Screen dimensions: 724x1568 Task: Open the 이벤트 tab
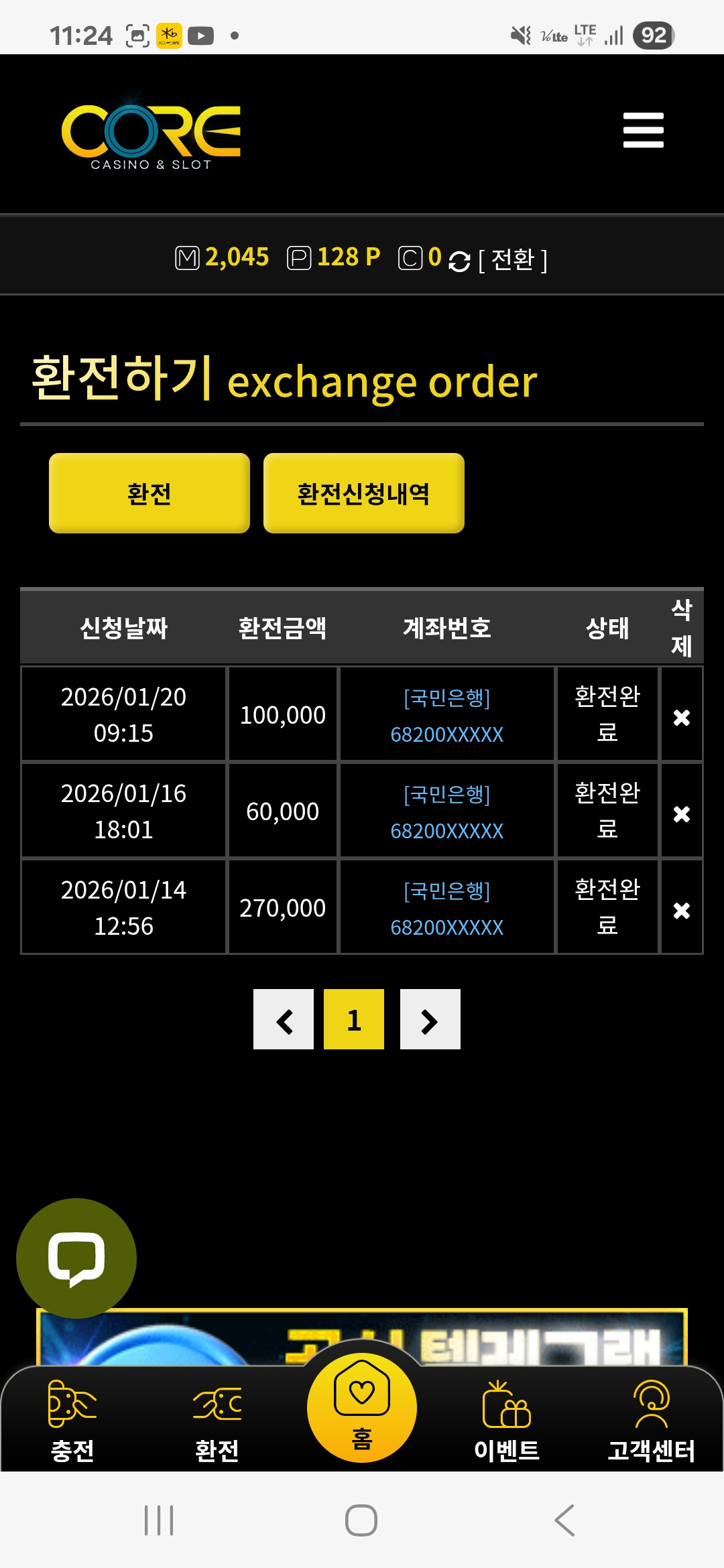[x=506, y=1421]
